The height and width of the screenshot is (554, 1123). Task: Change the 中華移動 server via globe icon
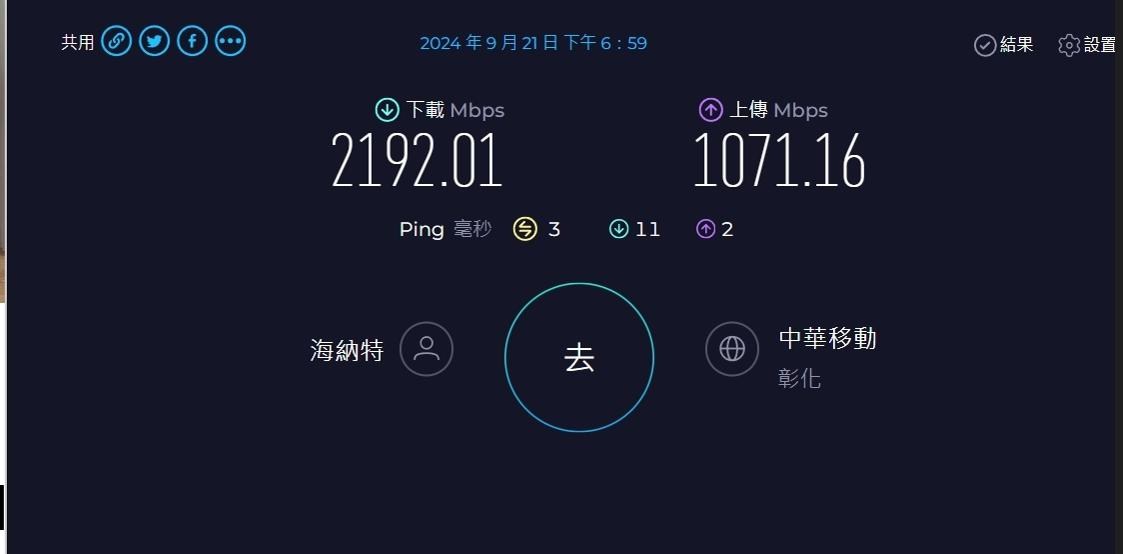click(x=732, y=349)
